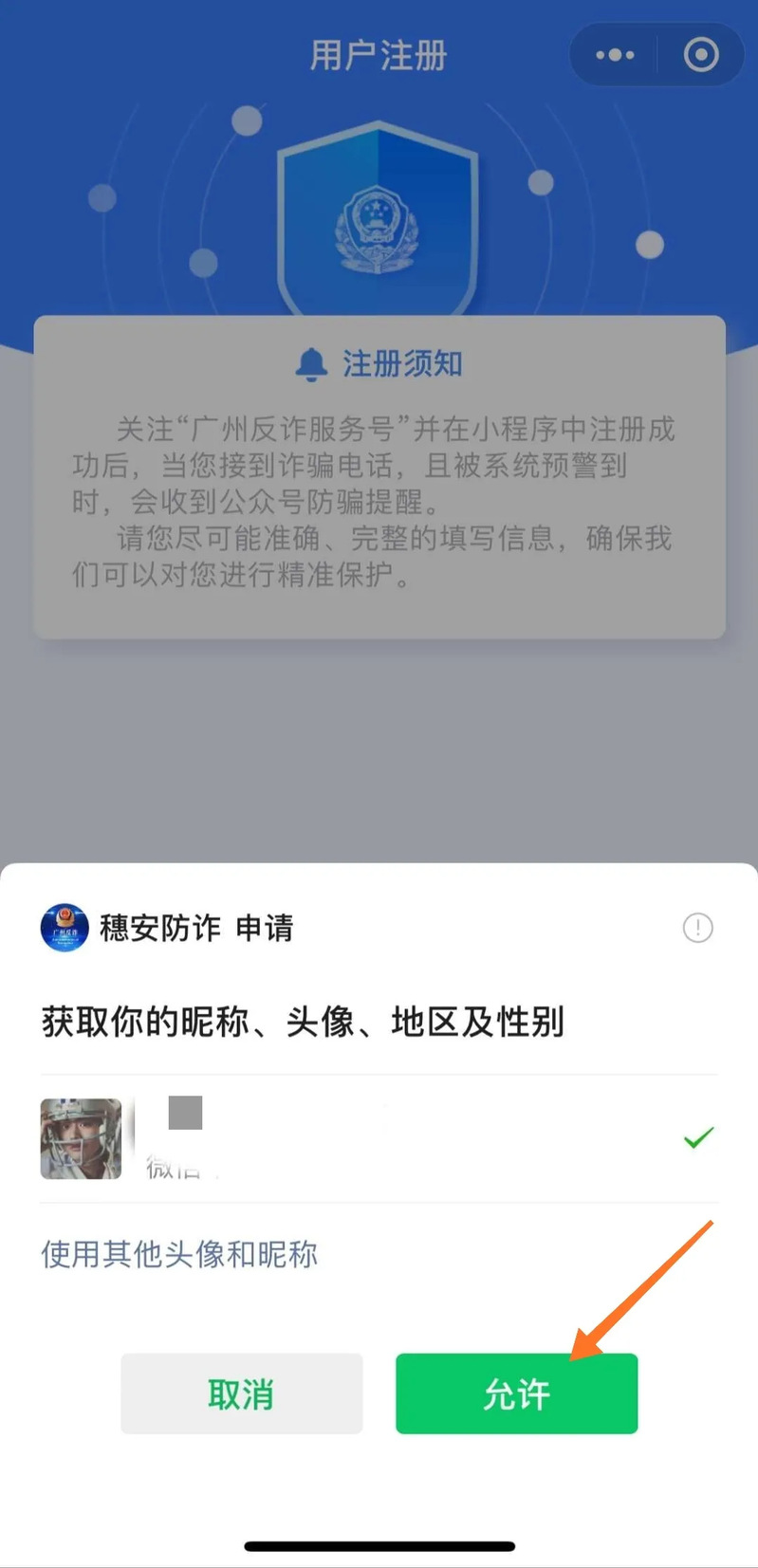Tap 使用其他头像和昵称 link

click(x=179, y=1255)
